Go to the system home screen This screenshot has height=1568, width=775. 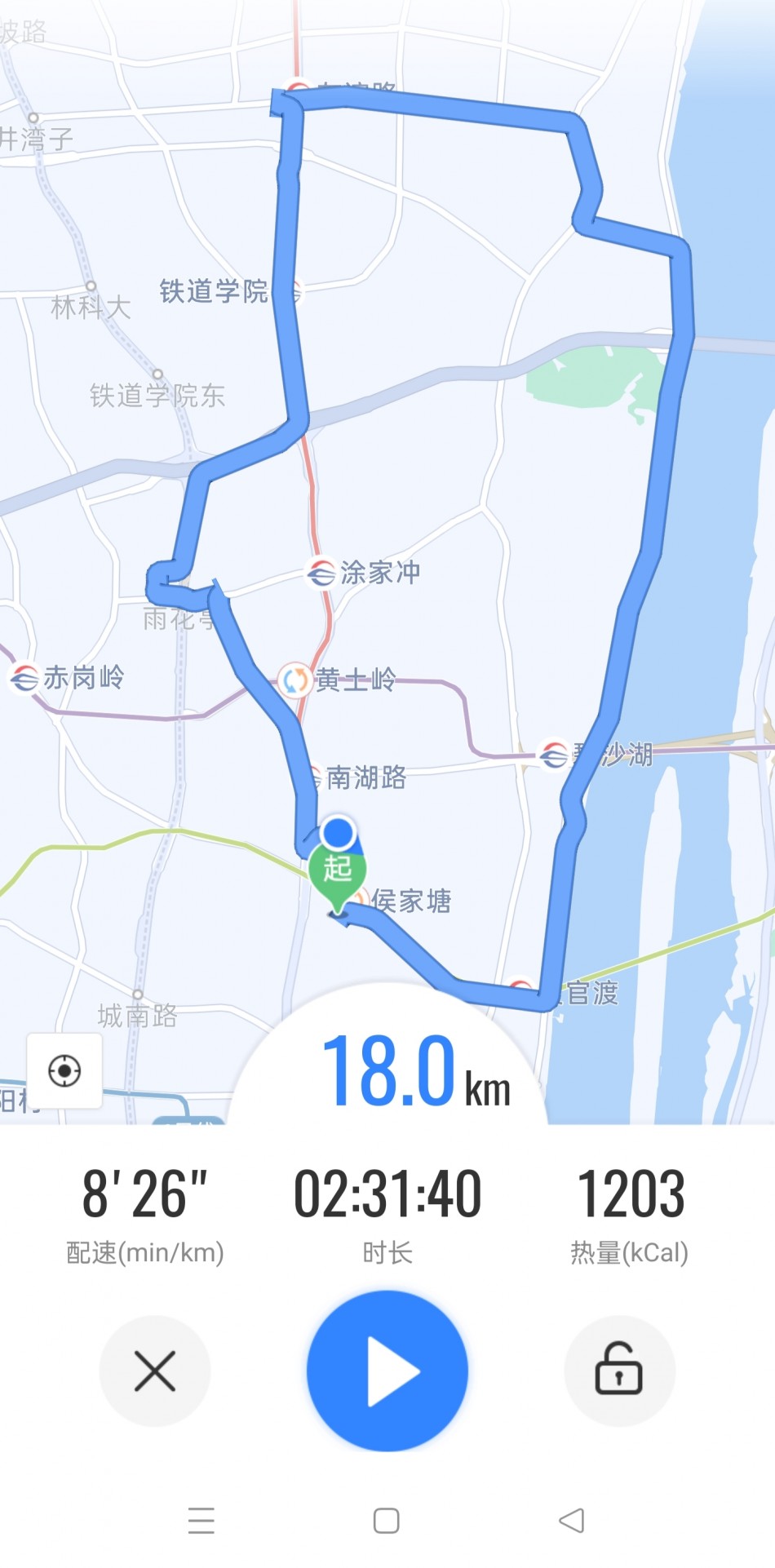pos(386,1520)
